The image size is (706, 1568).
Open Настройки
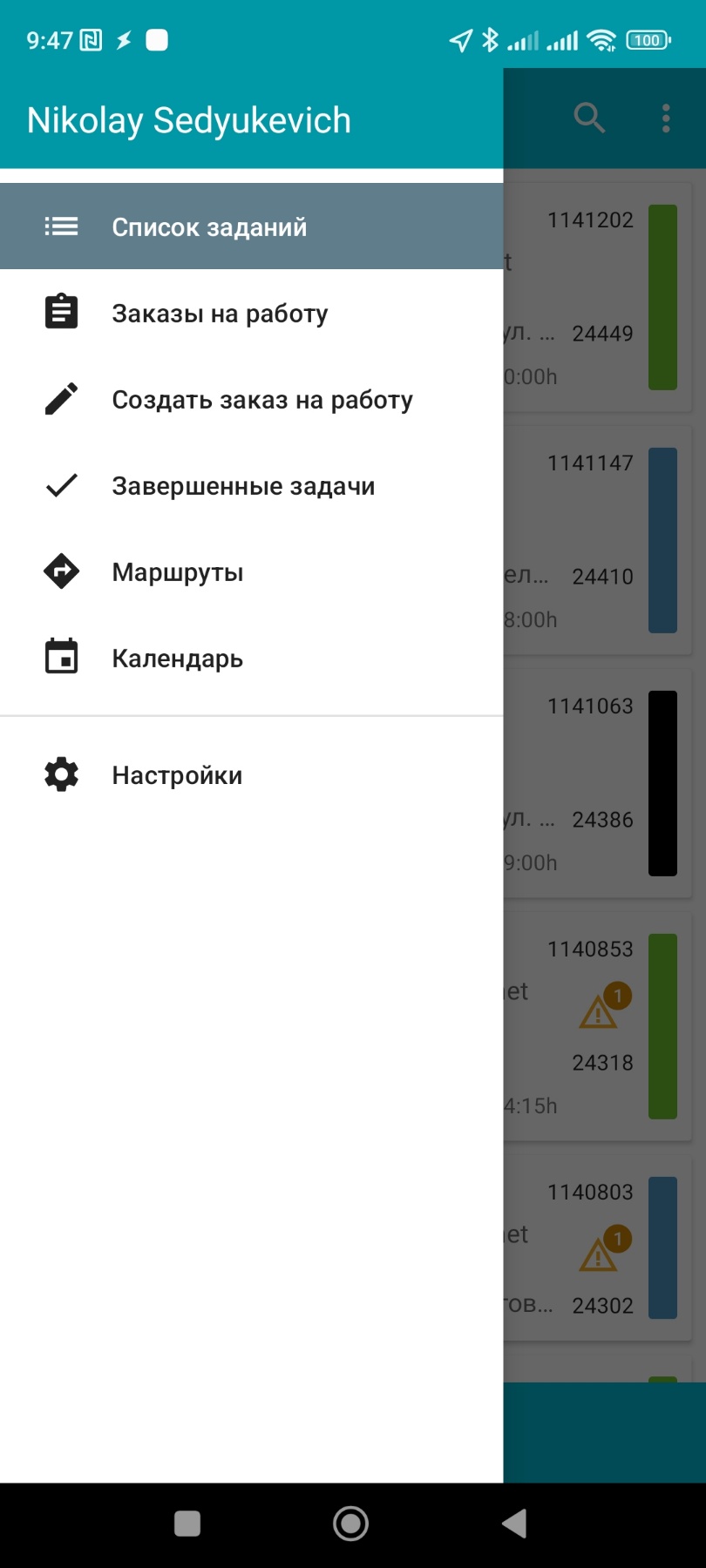point(251,774)
